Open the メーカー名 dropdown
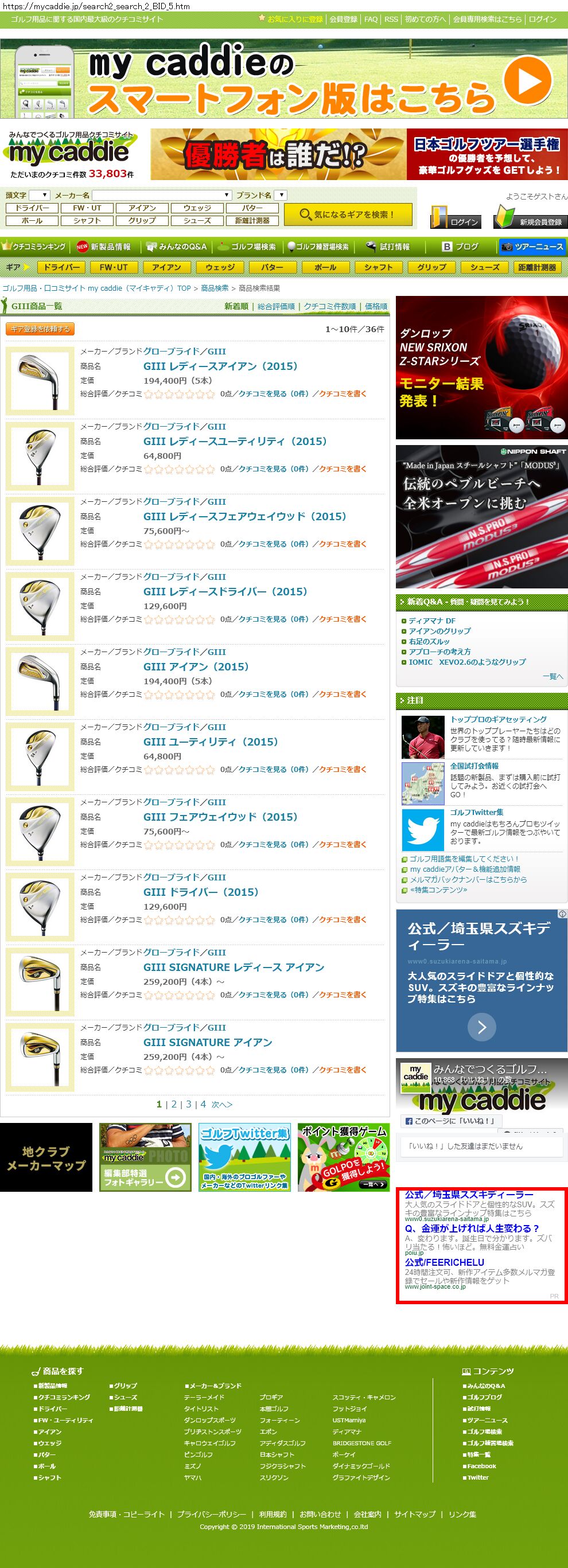The image size is (568, 1568). (x=162, y=195)
